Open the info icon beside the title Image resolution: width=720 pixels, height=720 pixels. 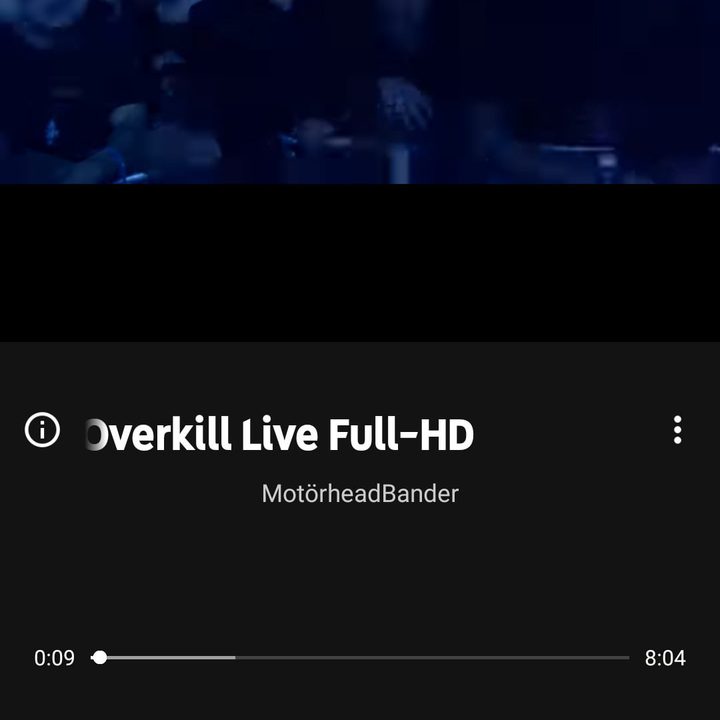pyautogui.click(x=42, y=430)
